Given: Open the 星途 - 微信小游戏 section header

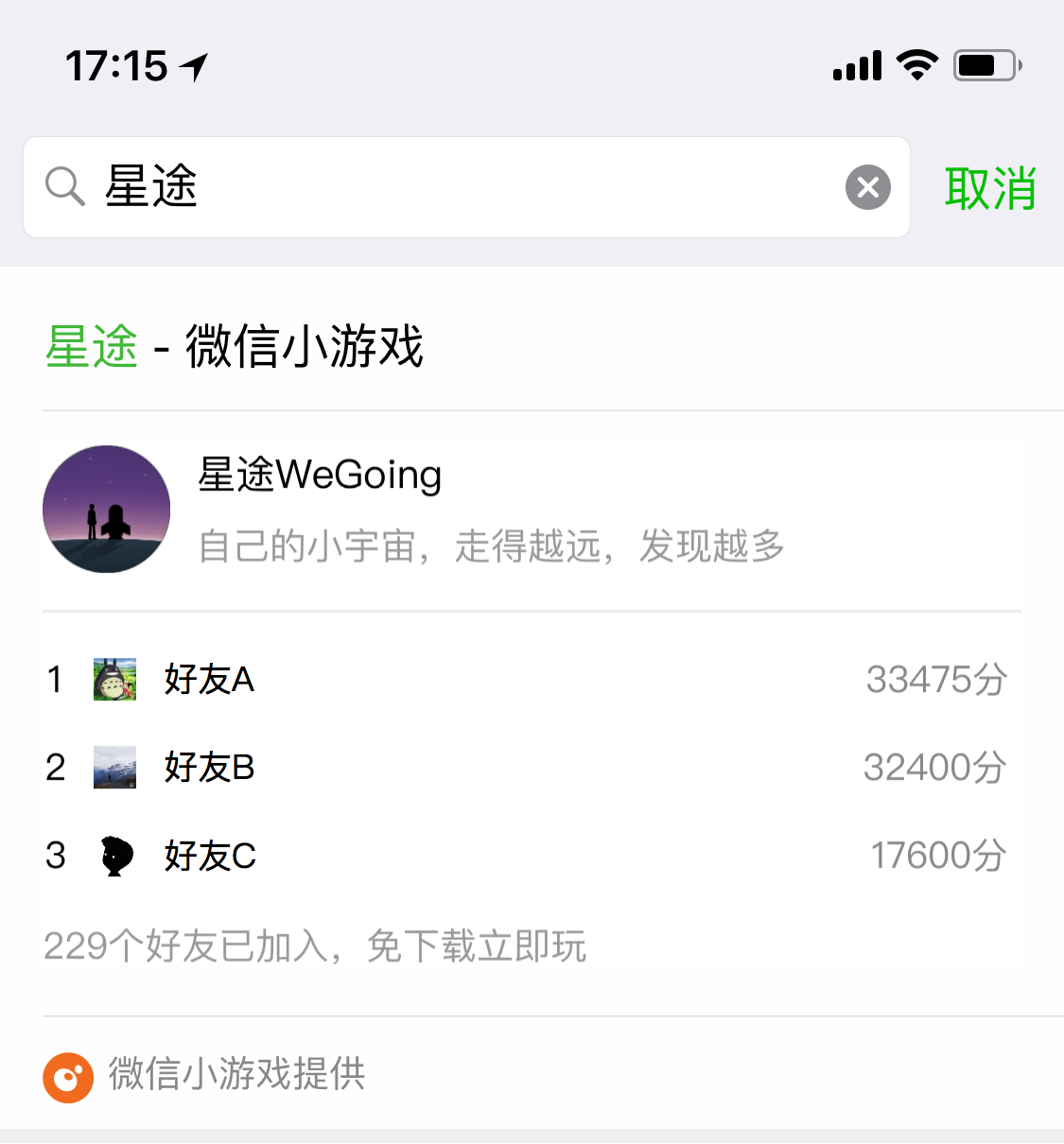Looking at the screenshot, I should [235, 348].
